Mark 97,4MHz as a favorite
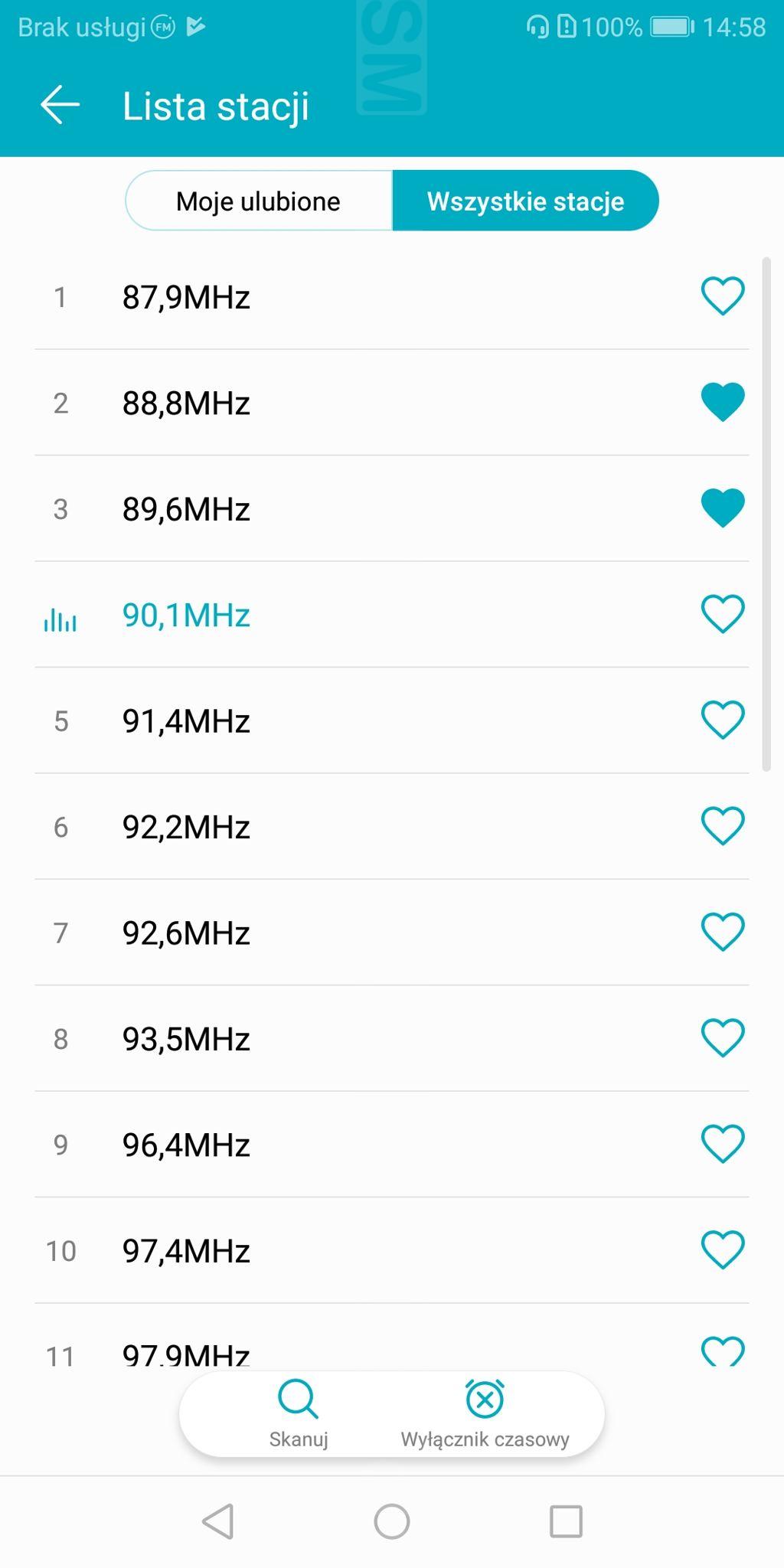 pyautogui.click(x=722, y=1250)
